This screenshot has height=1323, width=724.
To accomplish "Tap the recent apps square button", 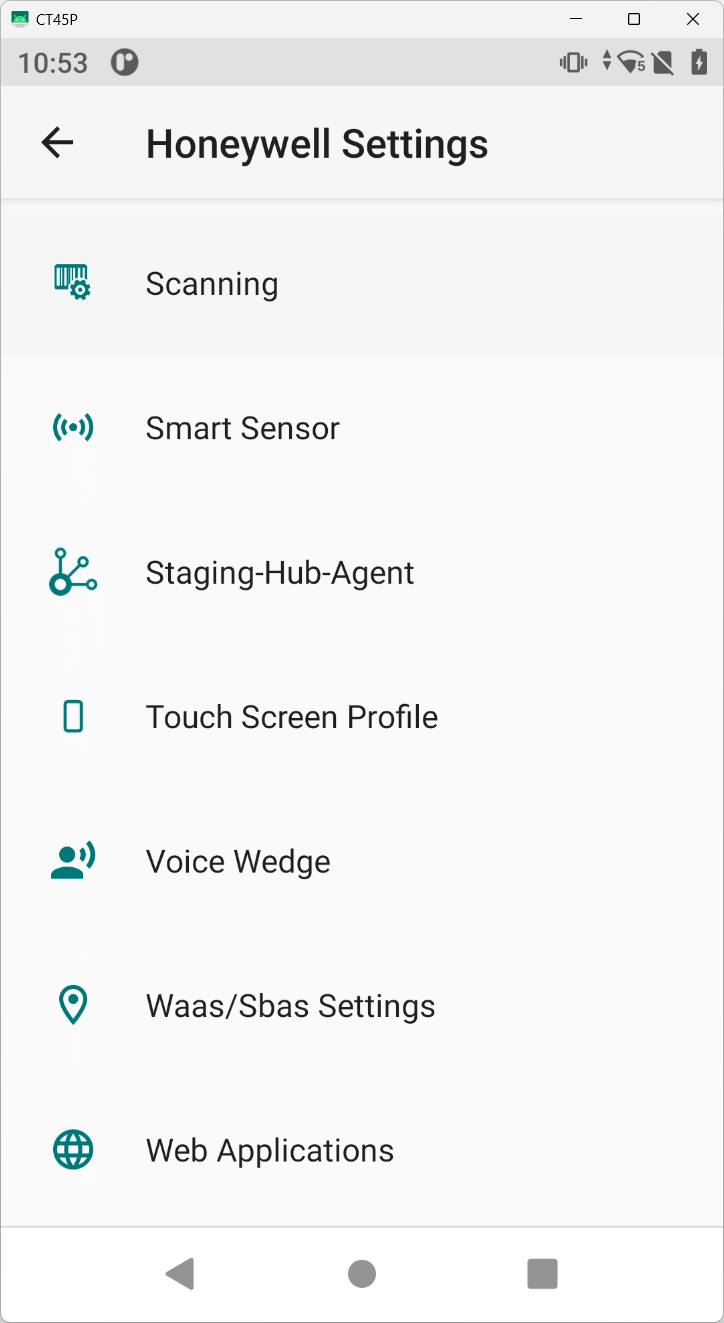I will pyautogui.click(x=542, y=1273).
